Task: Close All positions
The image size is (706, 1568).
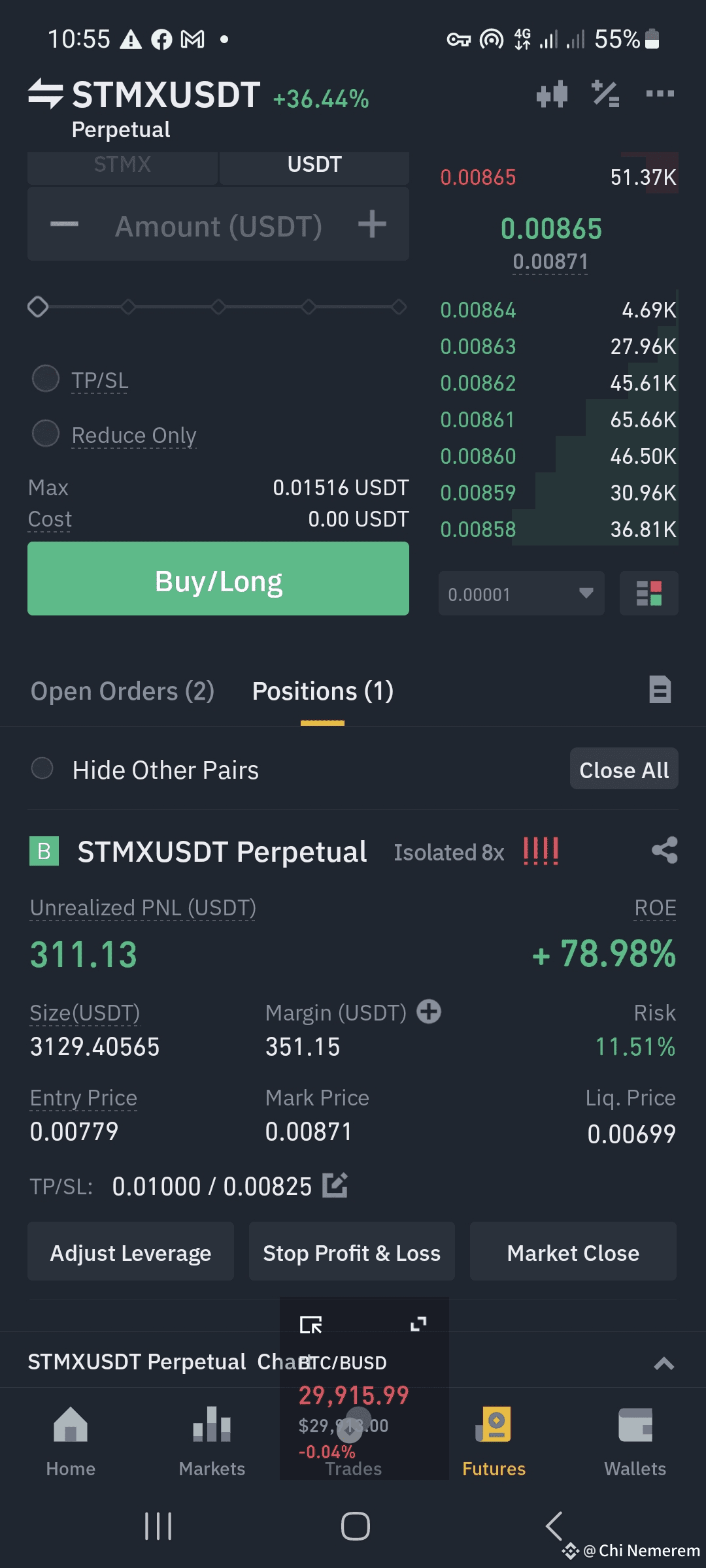Action: [x=624, y=770]
